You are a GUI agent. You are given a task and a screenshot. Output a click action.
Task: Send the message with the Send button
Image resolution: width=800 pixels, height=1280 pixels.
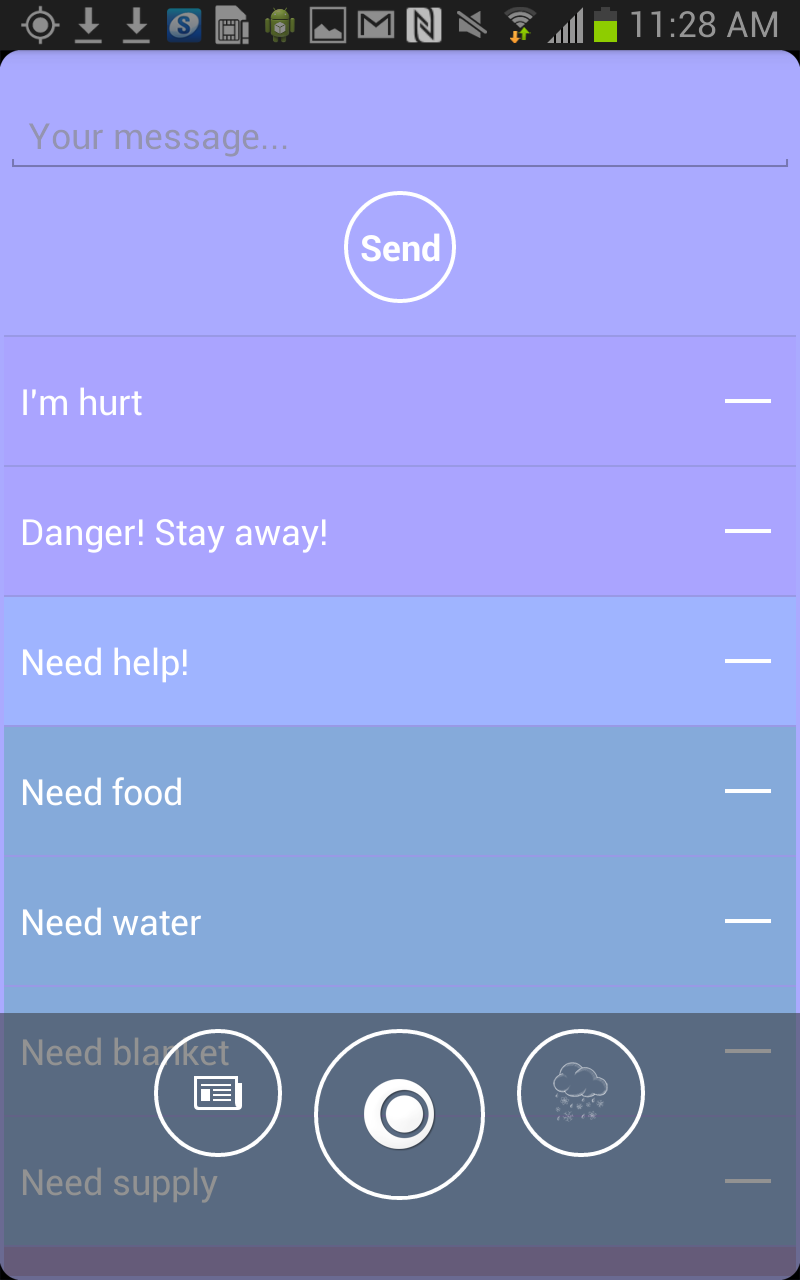tap(400, 247)
